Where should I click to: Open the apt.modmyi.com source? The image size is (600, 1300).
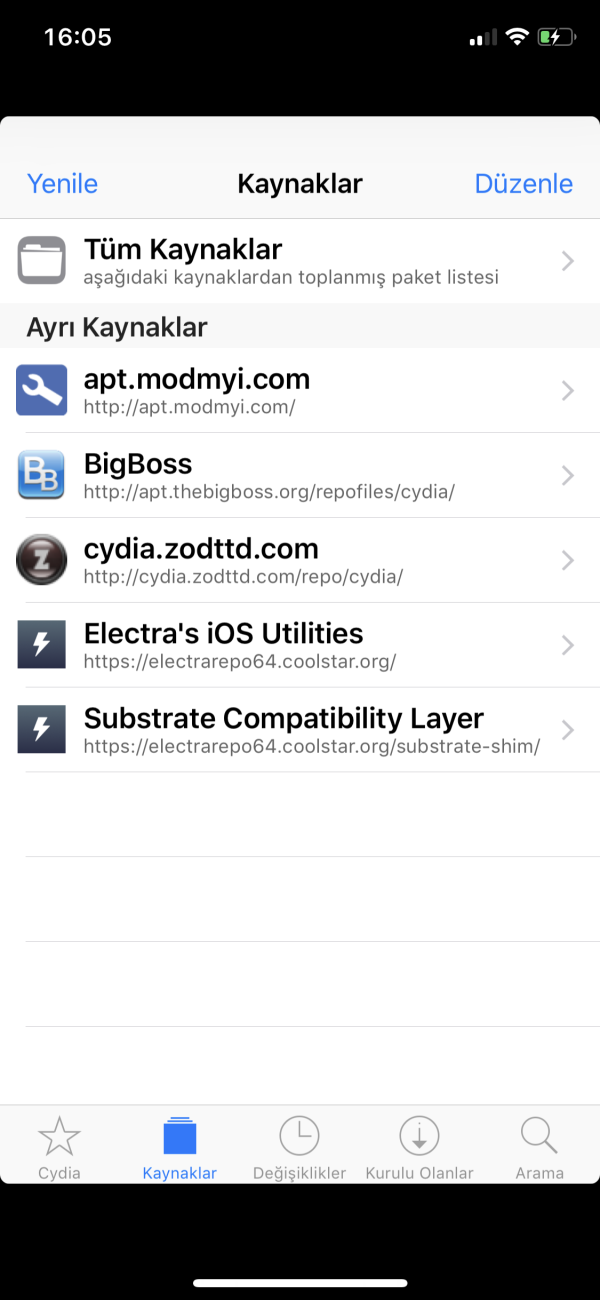300,390
